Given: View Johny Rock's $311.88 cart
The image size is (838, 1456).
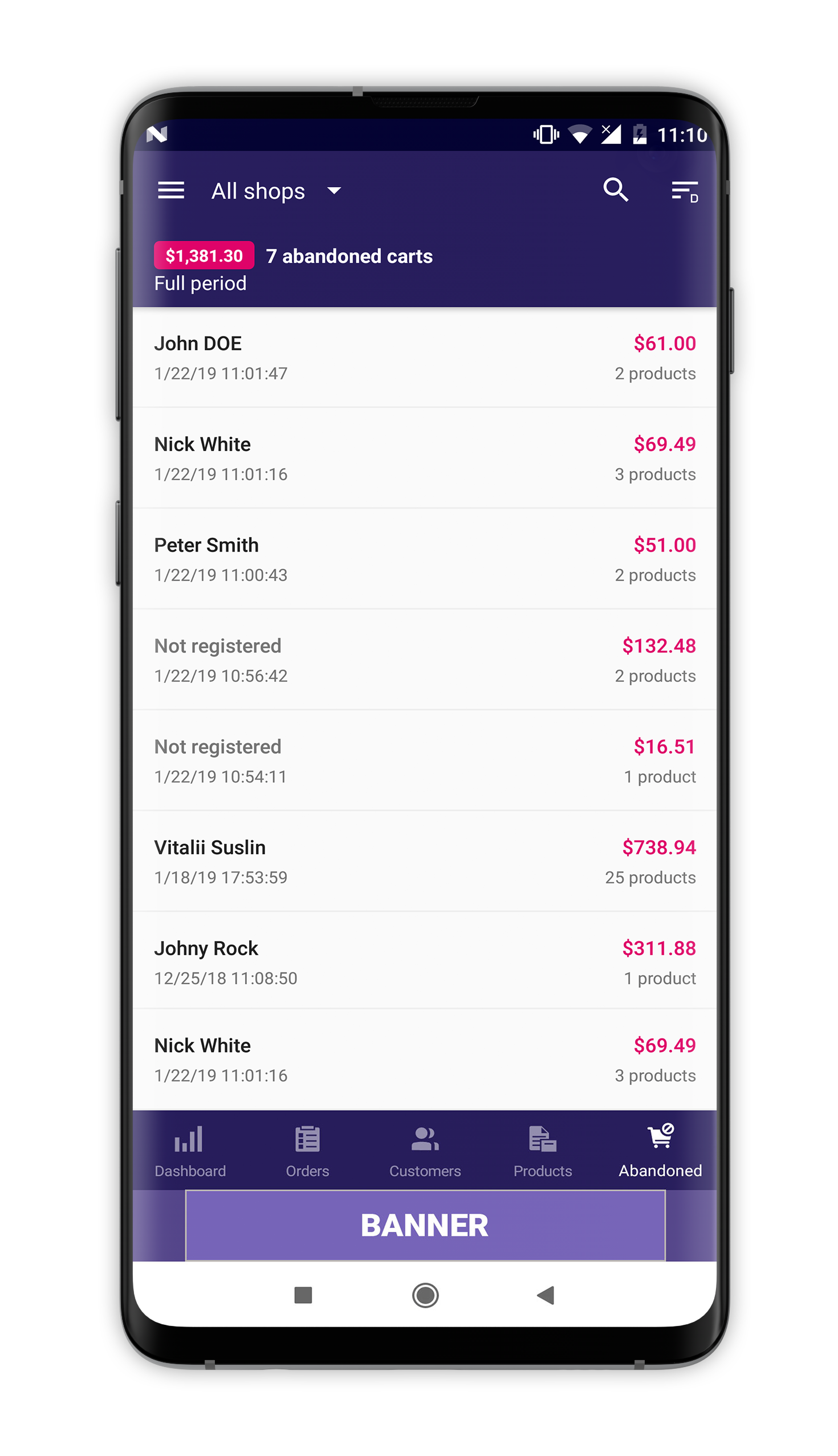Looking at the screenshot, I should tap(424, 962).
